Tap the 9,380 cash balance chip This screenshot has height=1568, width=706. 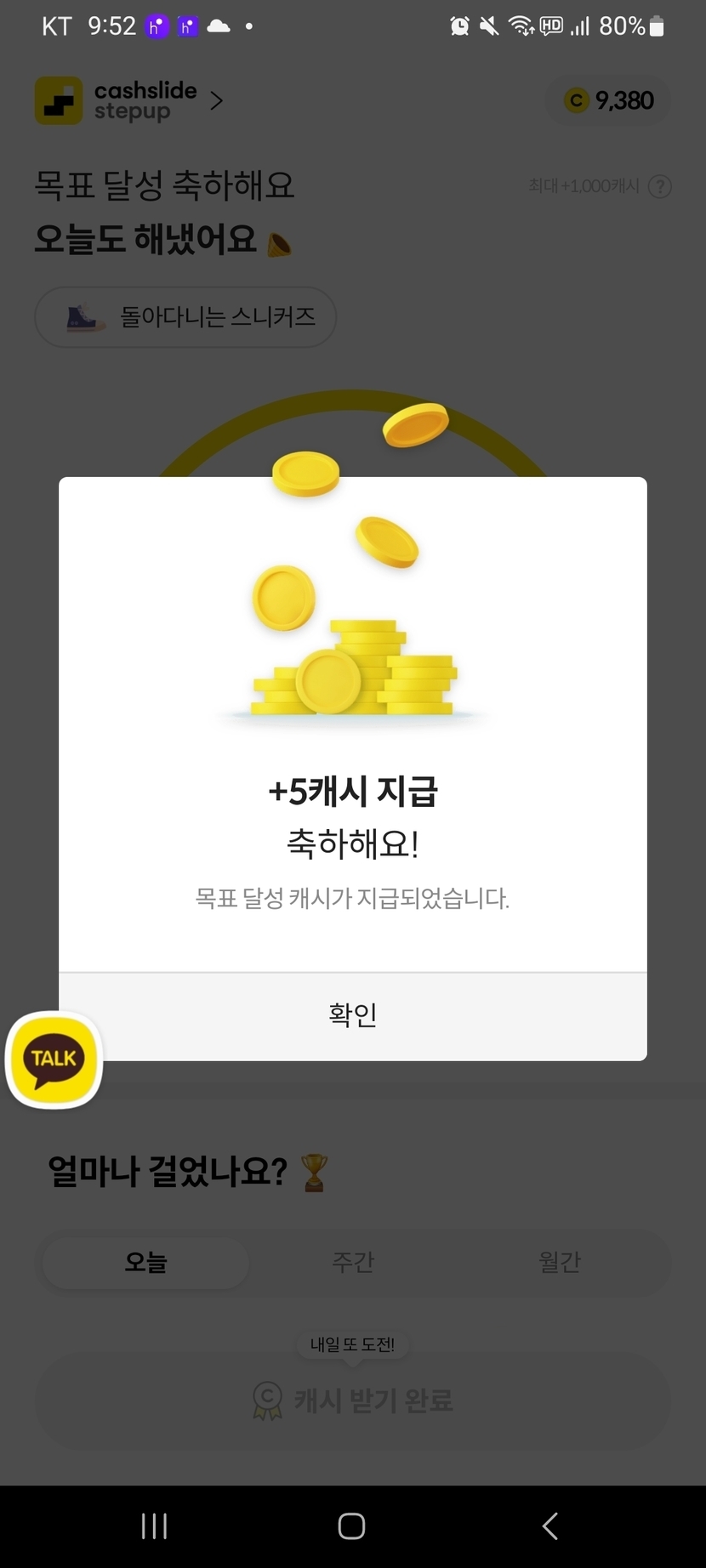[x=608, y=101]
